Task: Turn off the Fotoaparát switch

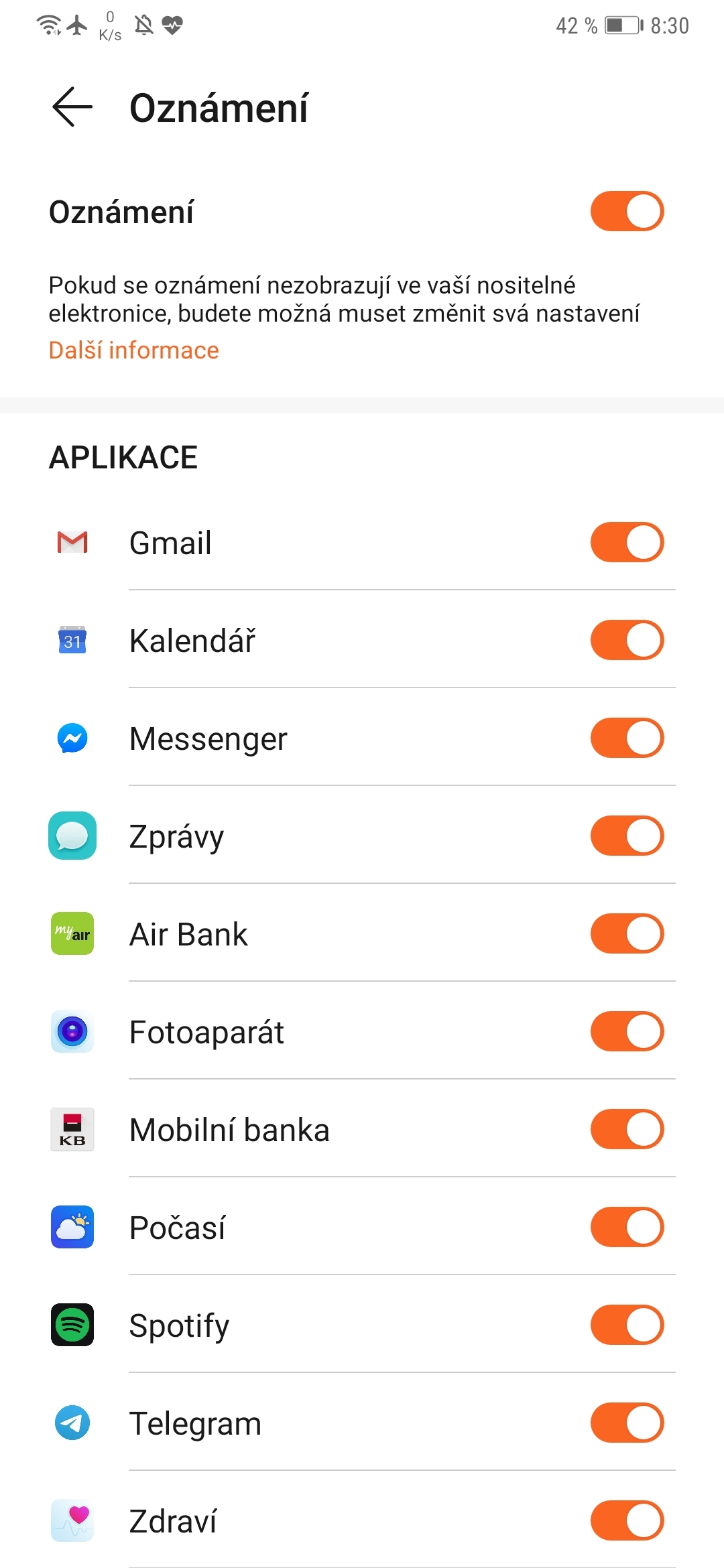Action: tap(627, 1031)
